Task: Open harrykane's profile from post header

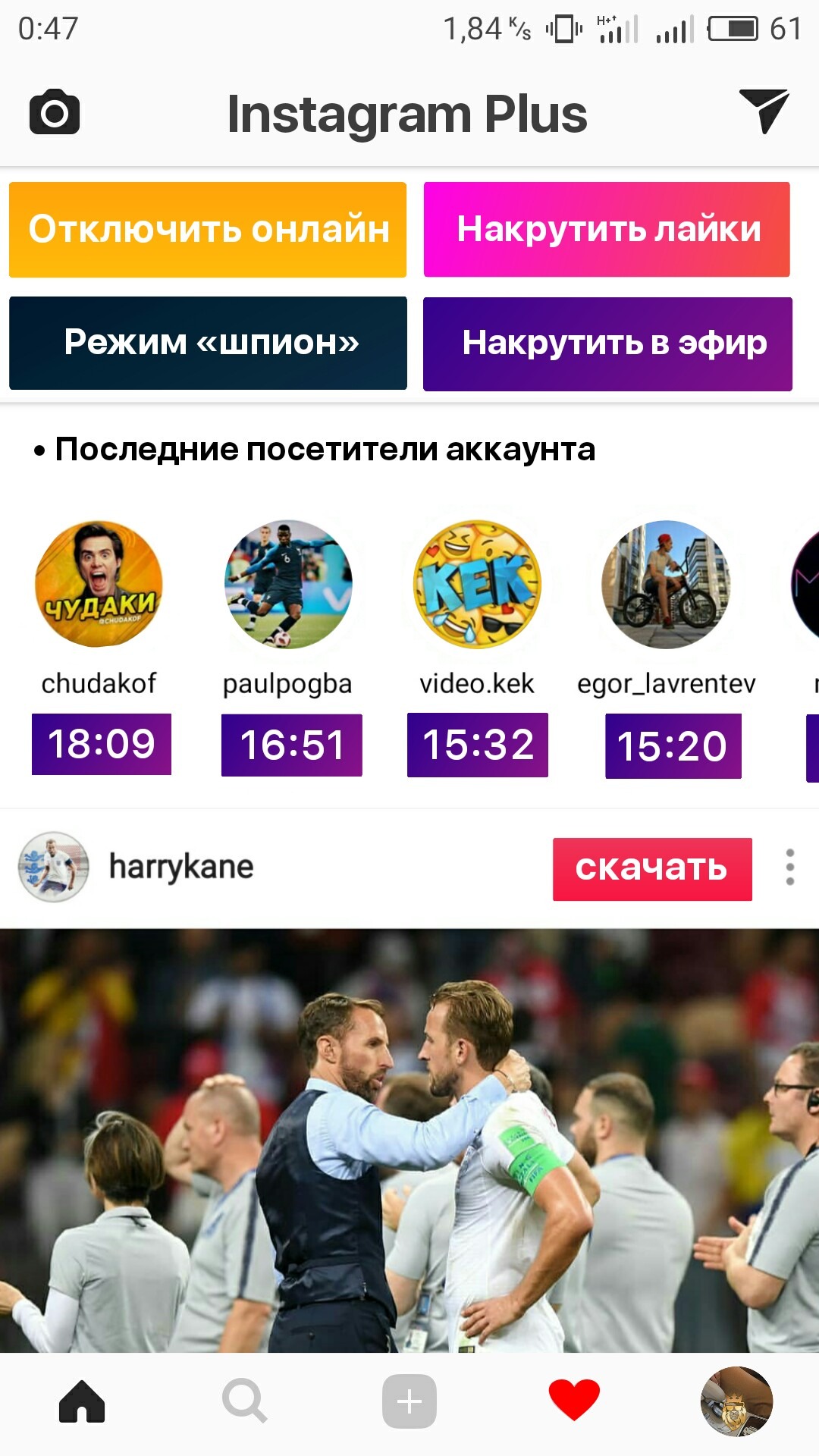Action: 180,867
